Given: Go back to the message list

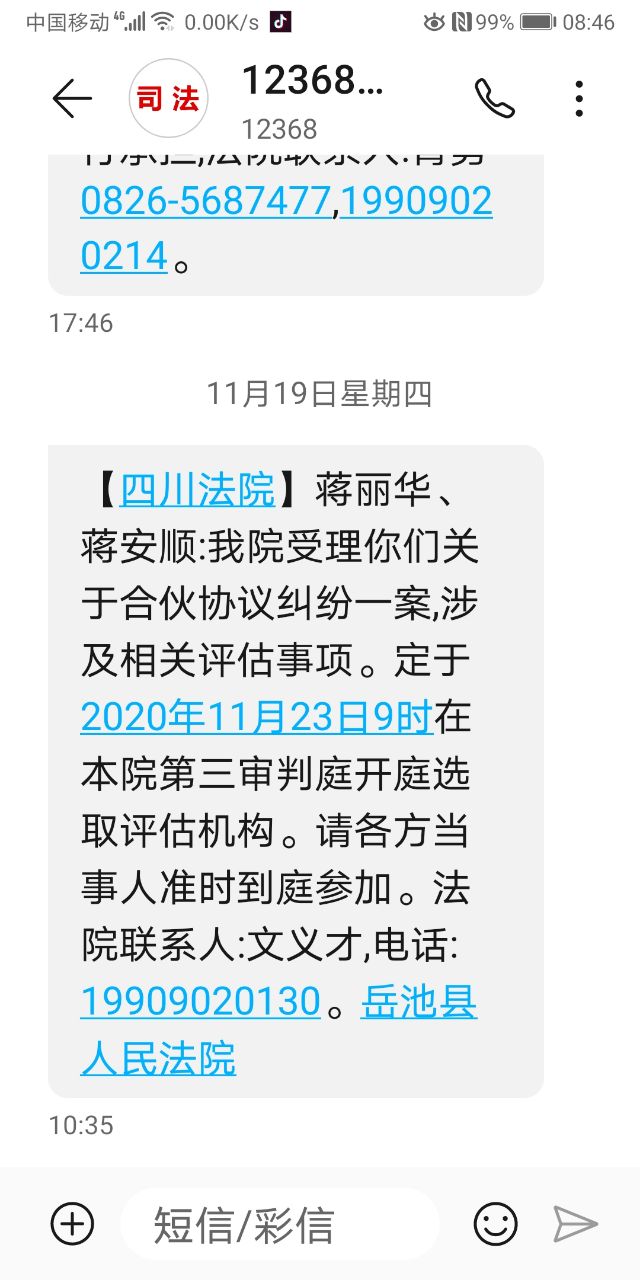Looking at the screenshot, I should coord(72,99).
